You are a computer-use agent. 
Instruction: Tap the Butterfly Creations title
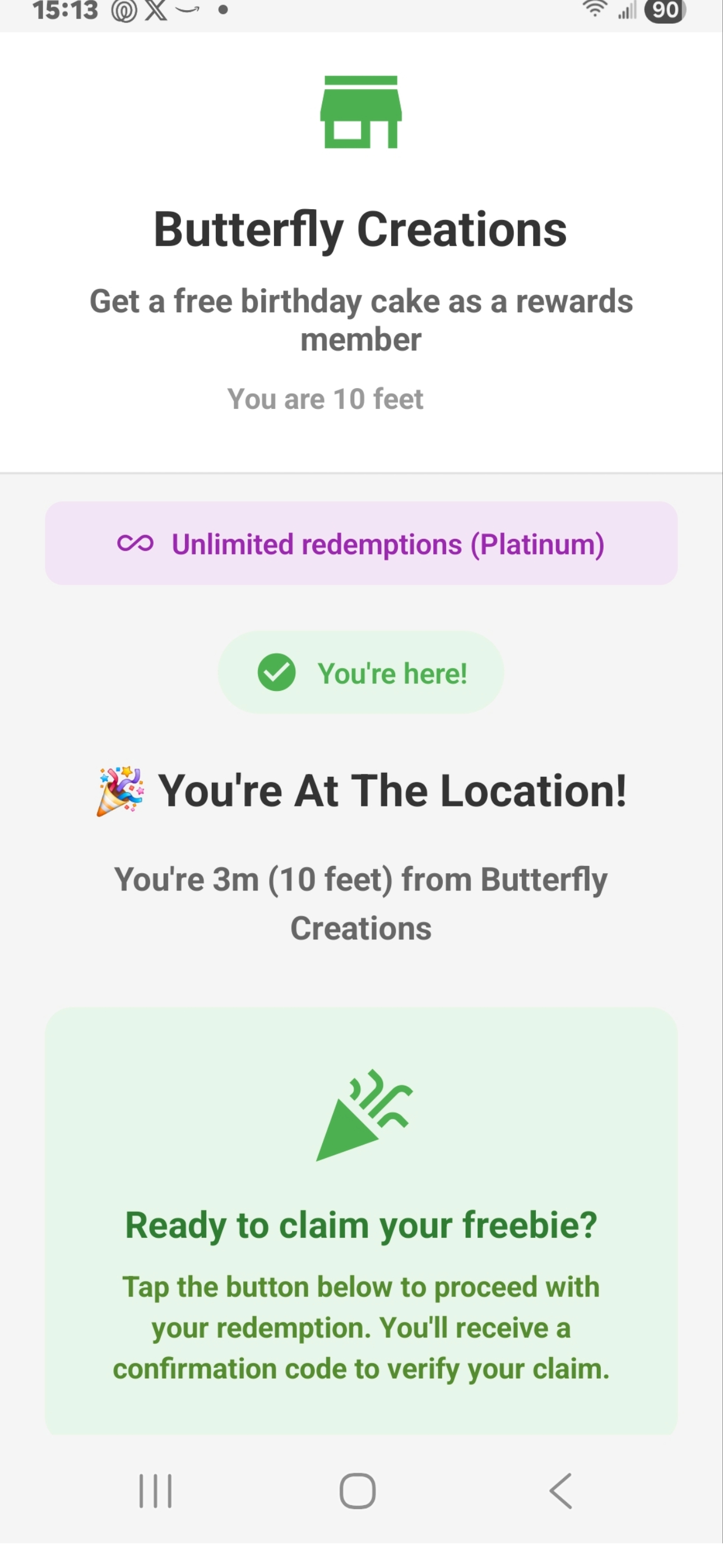(361, 230)
